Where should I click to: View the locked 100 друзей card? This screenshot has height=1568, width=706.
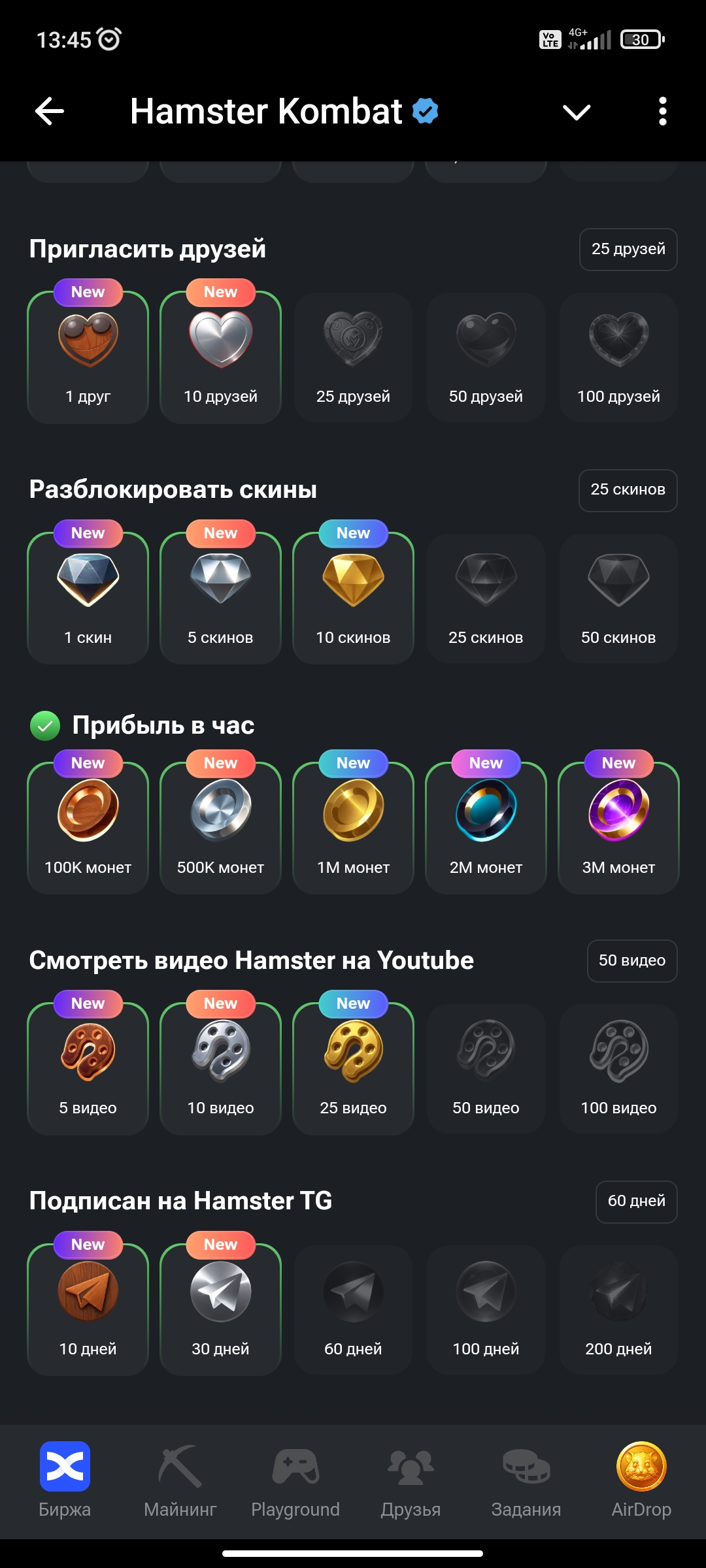pyautogui.click(x=619, y=357)
